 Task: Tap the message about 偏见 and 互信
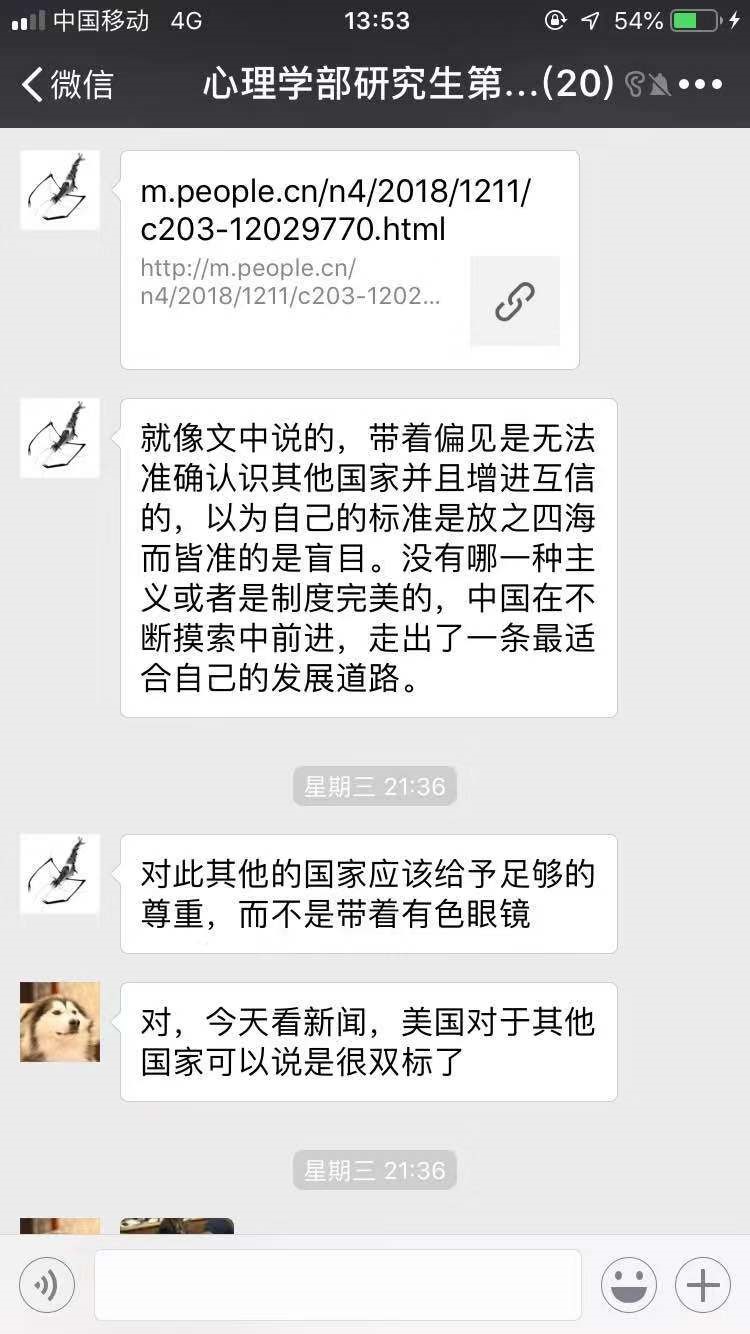pos(368,555)
